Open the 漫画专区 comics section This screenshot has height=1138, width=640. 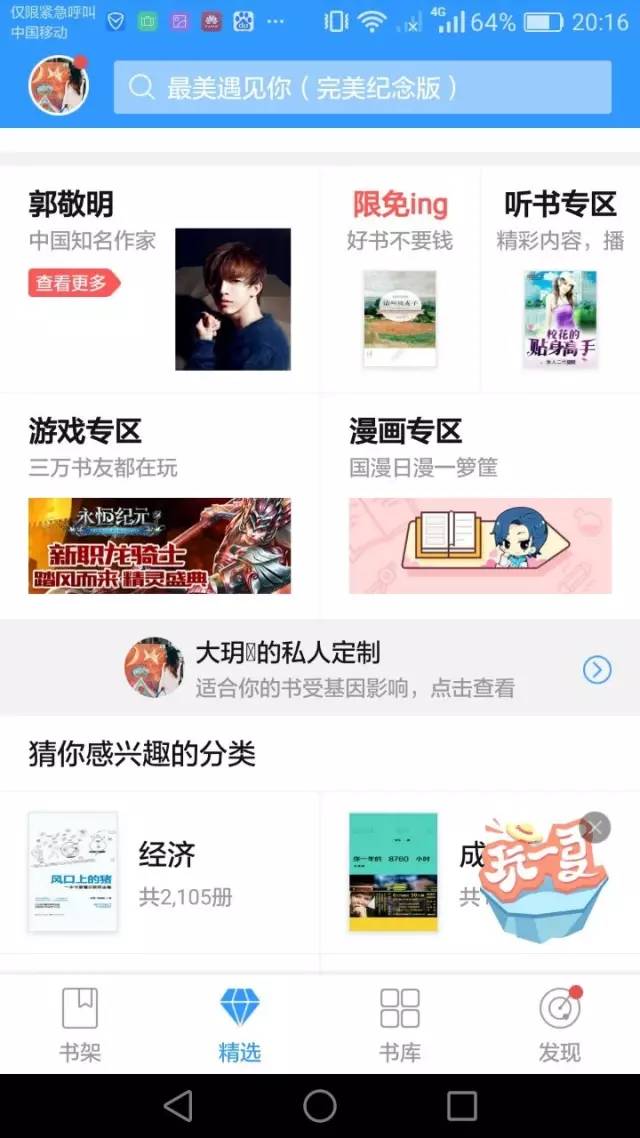[480, 545]
